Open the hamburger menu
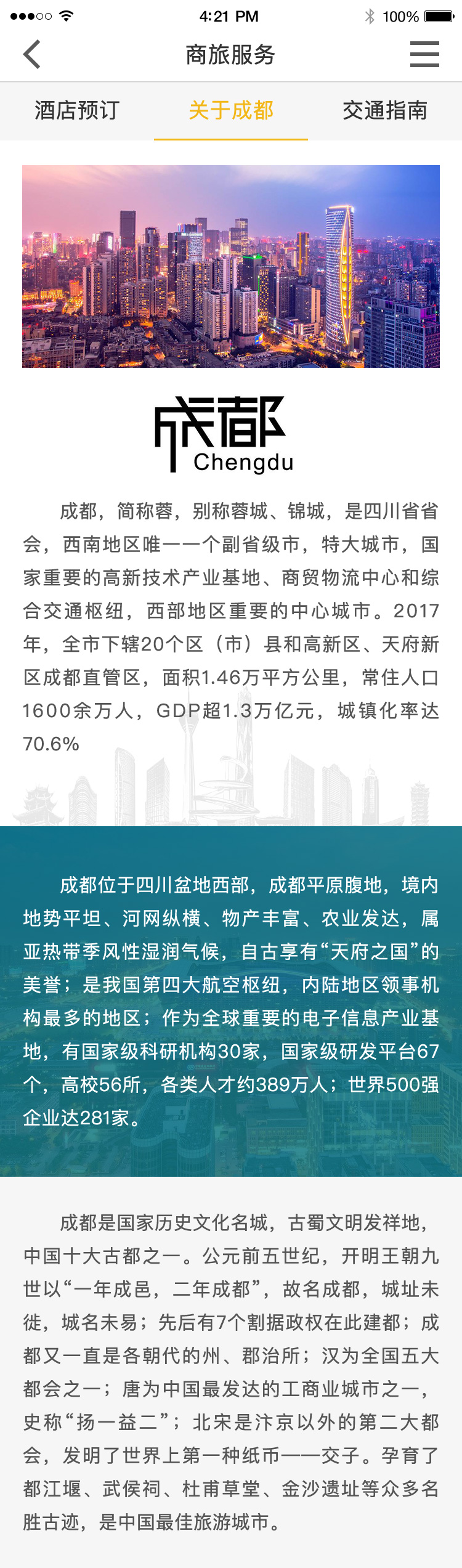The width and height of the screenshot is (462, 1568). [x=424, y=54]
